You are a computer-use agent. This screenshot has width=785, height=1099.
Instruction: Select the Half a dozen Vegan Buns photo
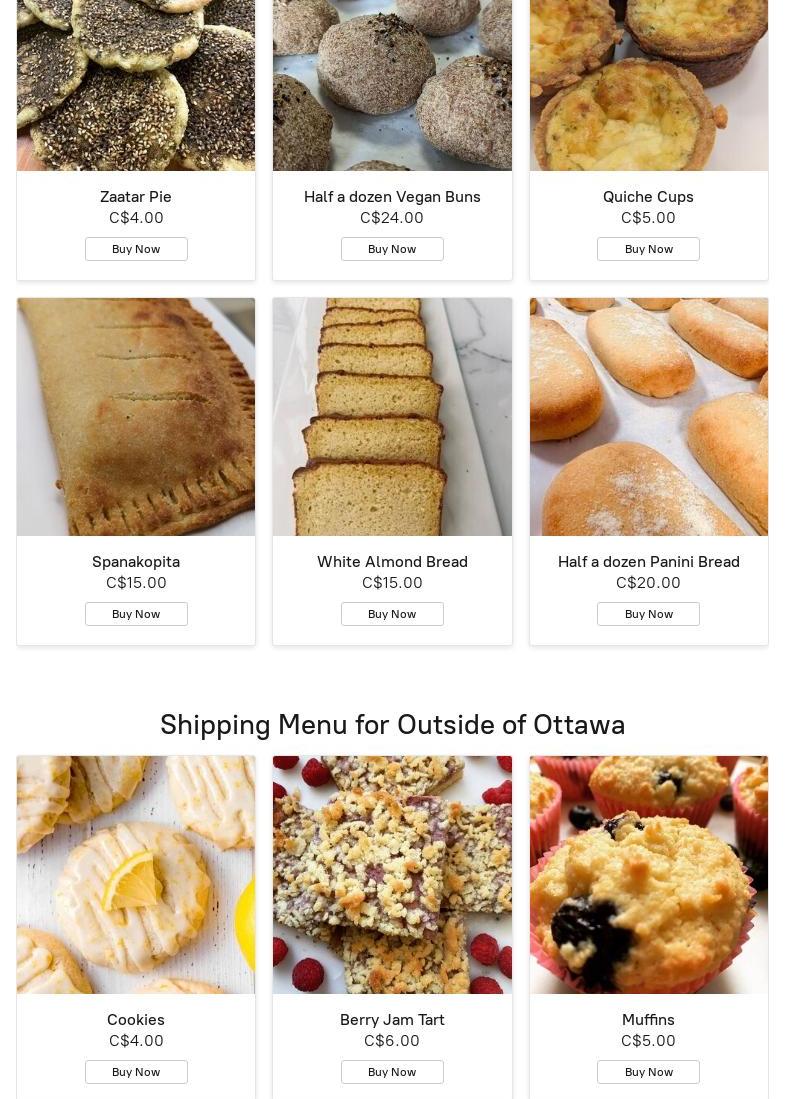(x=392, y=85)
